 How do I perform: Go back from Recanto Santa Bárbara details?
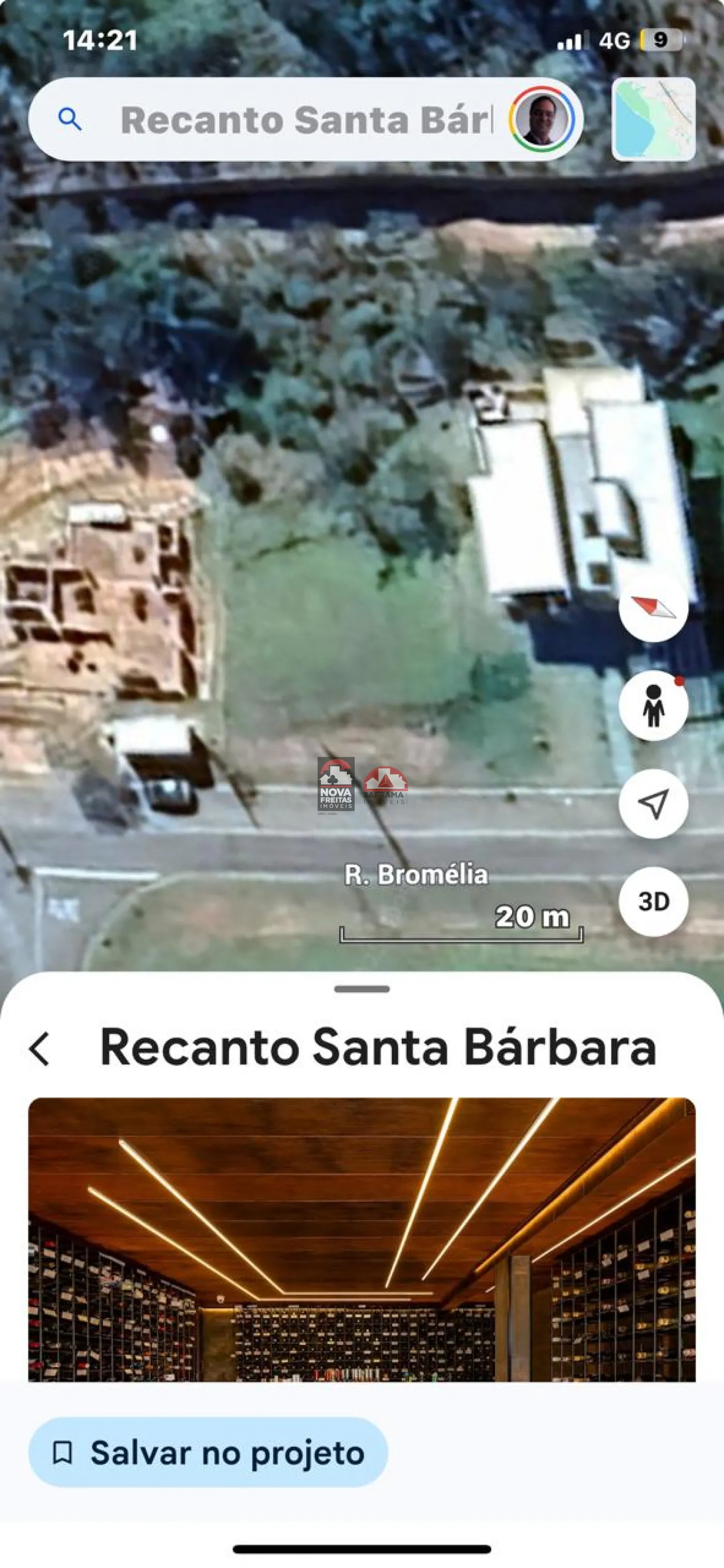40,1049
